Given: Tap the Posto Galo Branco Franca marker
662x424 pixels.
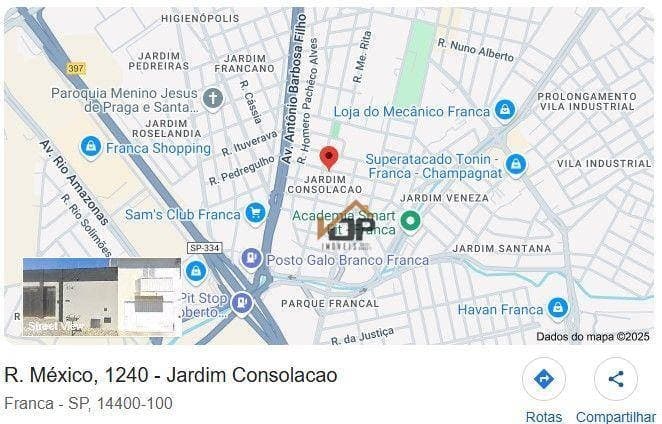Looking at the screenshot, I should coord(250,260).
